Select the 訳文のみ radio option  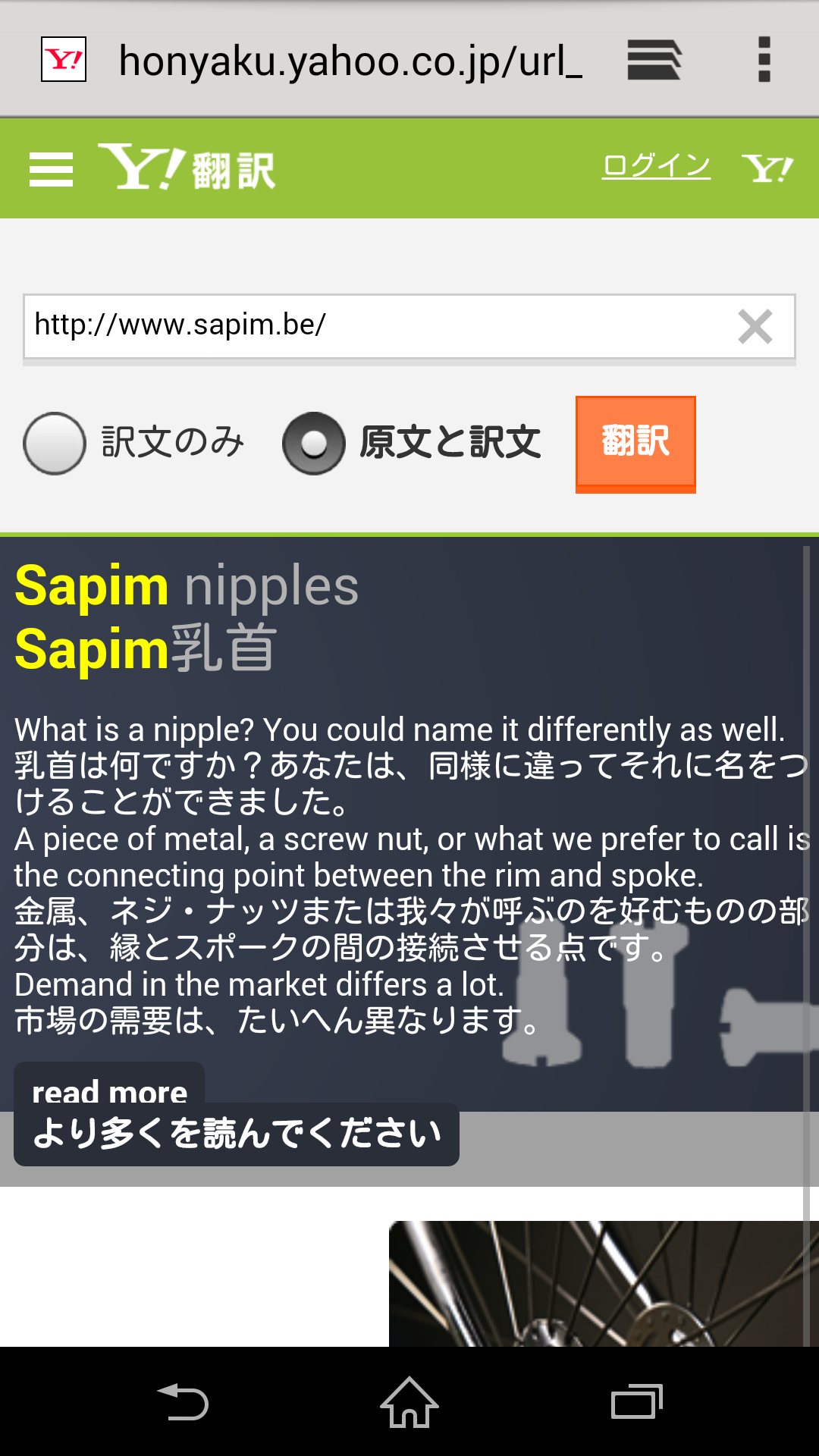[55, 444]
